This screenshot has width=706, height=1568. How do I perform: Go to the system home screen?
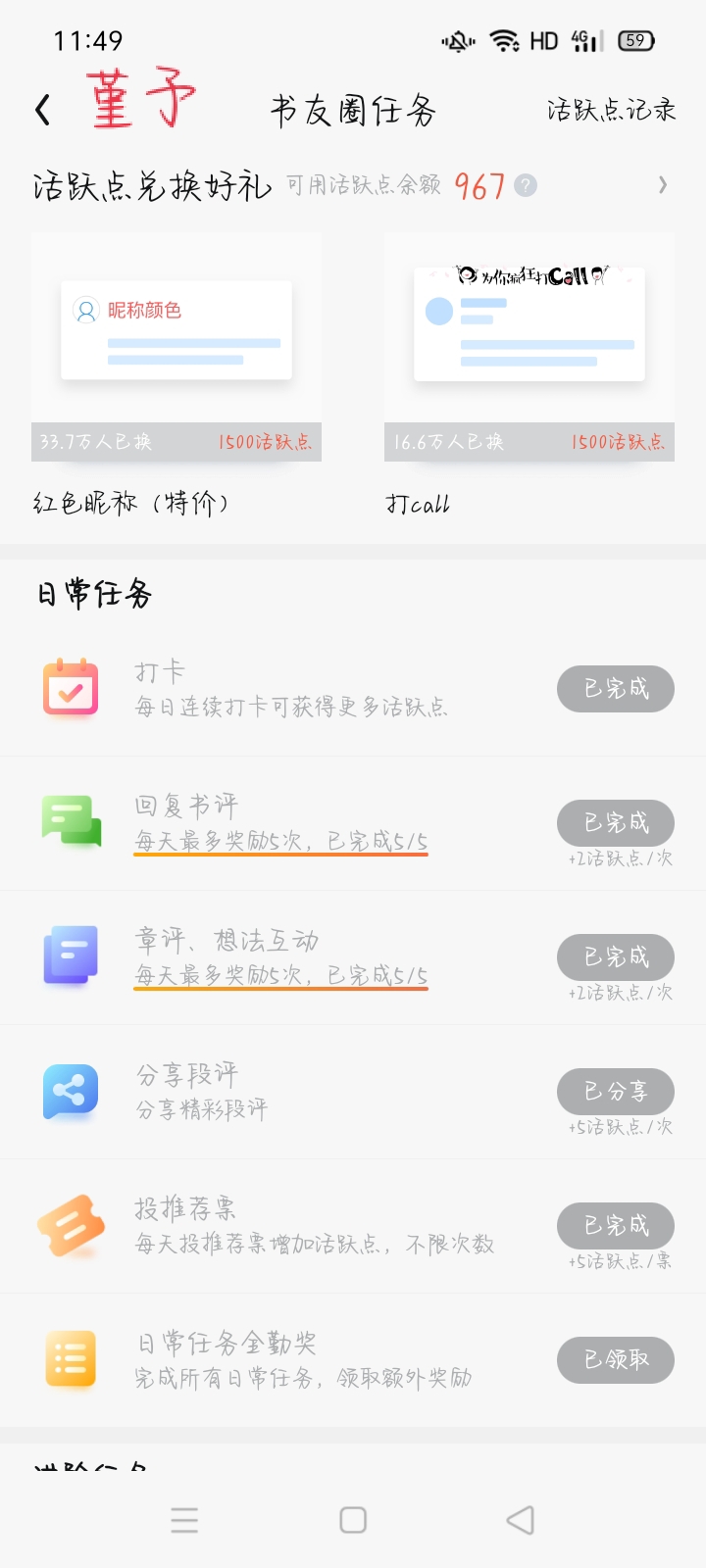(353, 1520)
